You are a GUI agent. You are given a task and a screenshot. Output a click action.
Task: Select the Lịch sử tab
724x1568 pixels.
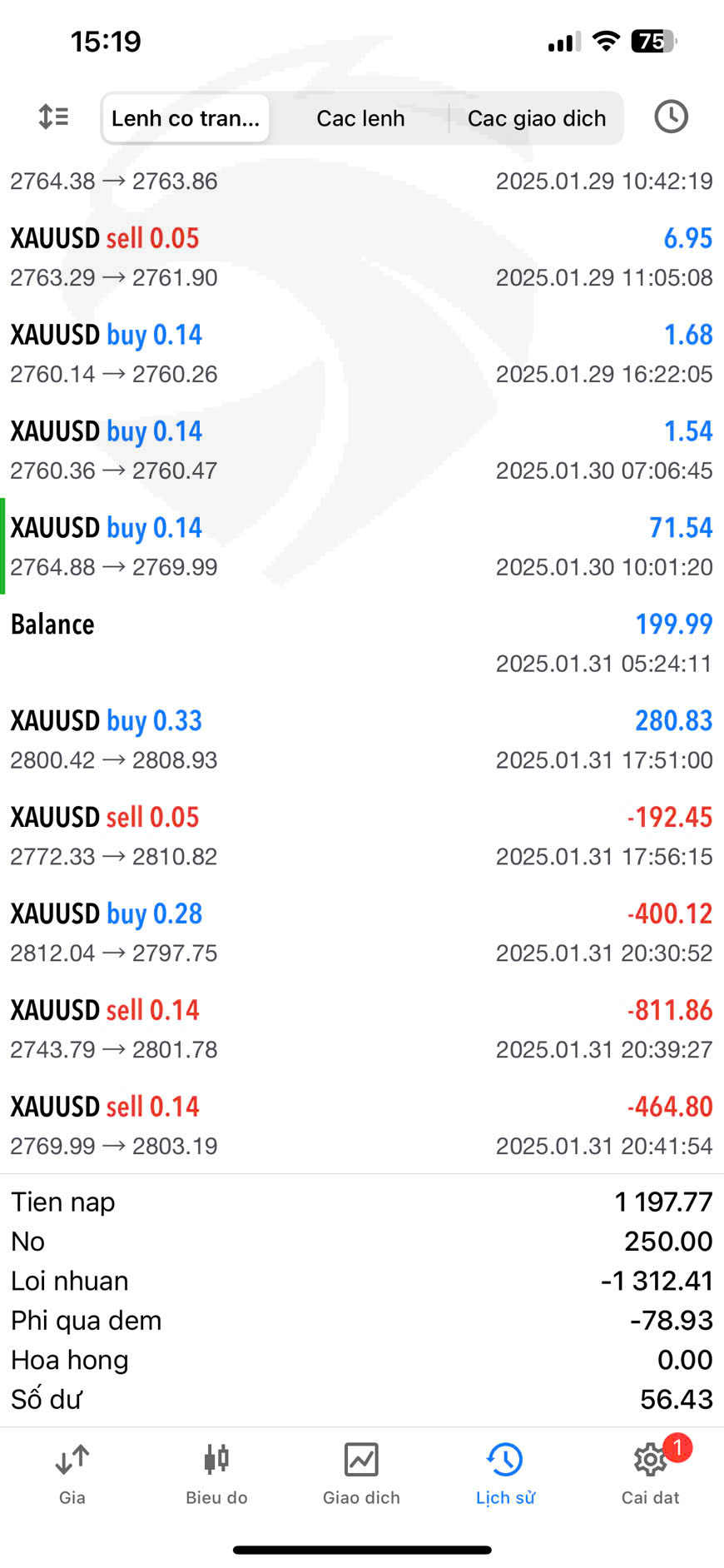505,1475
